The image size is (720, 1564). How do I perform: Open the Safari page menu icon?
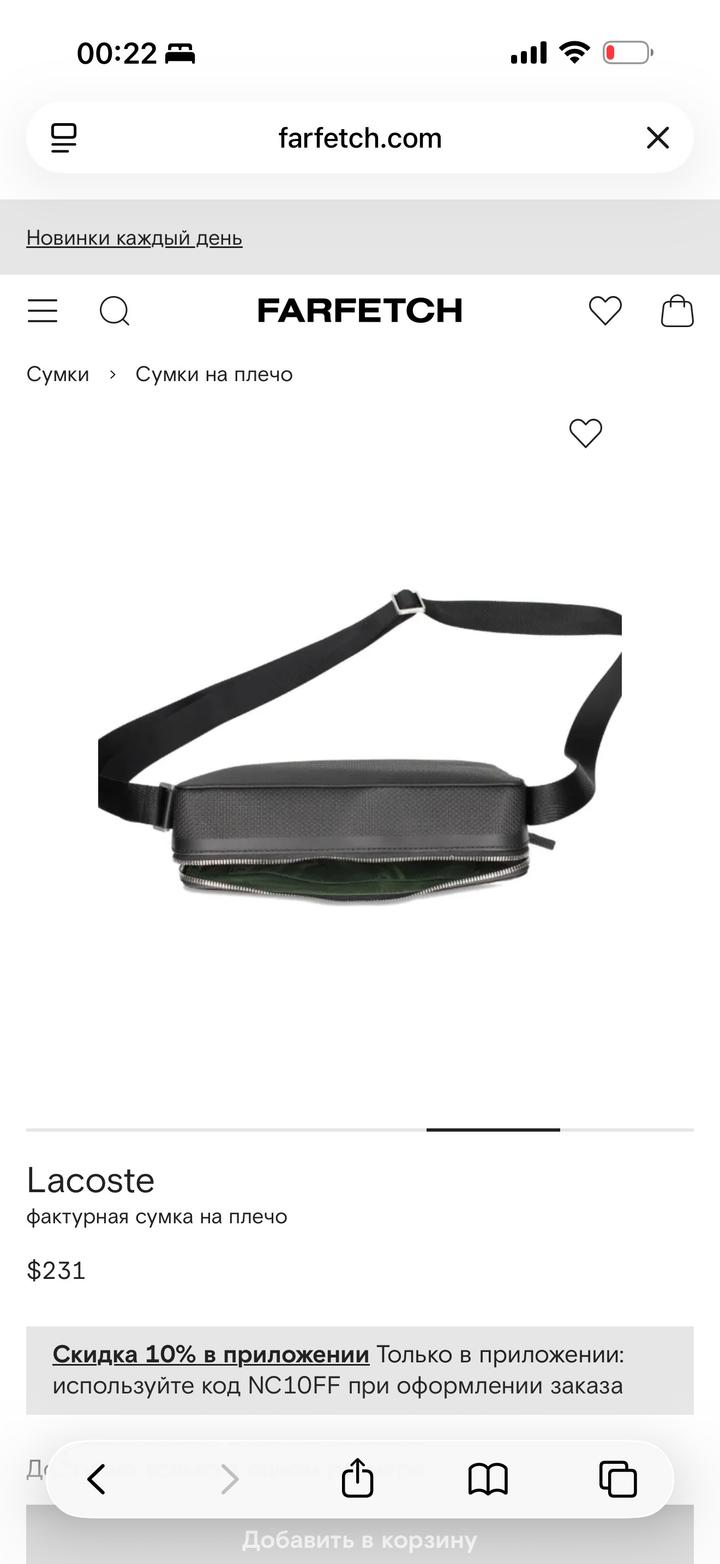coord(64,138)
